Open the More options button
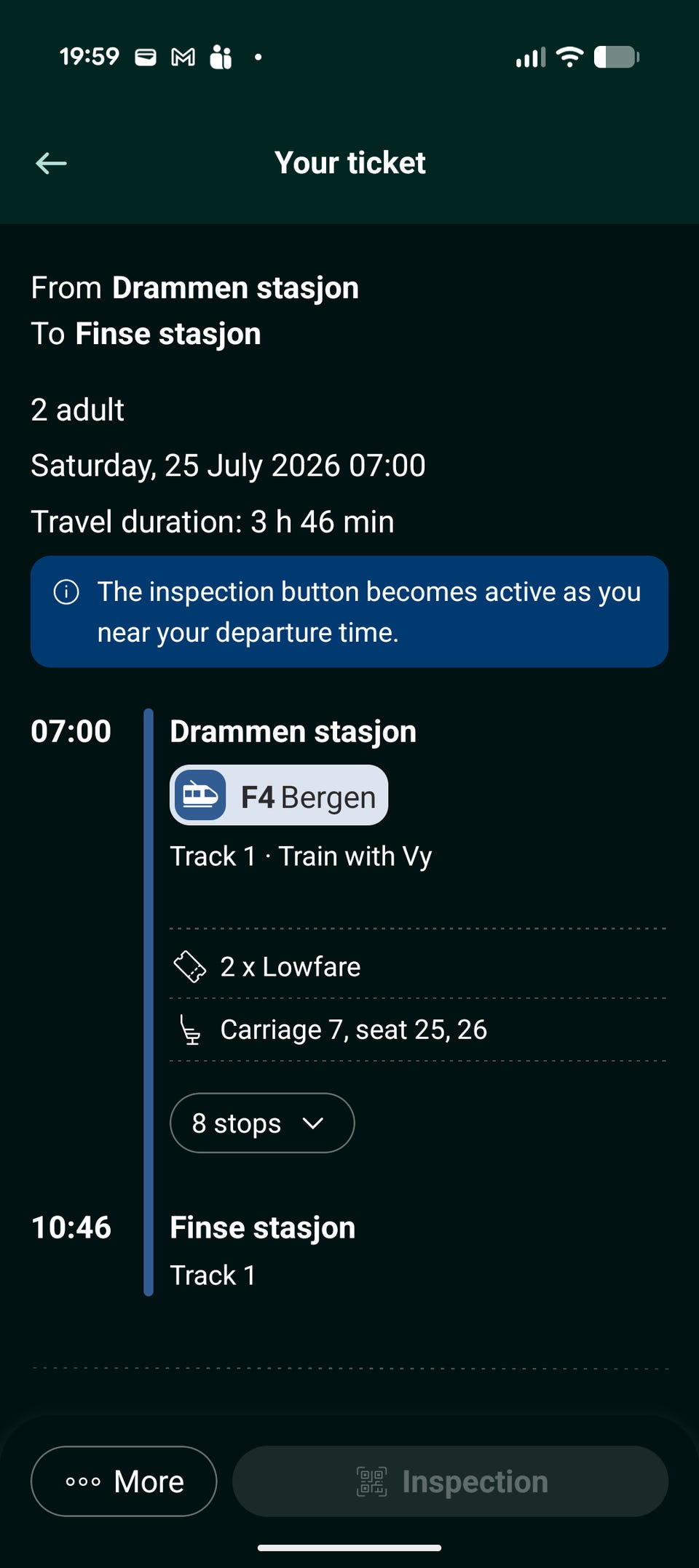This screenshot has height=1568, width=699. click(124, 1481)
